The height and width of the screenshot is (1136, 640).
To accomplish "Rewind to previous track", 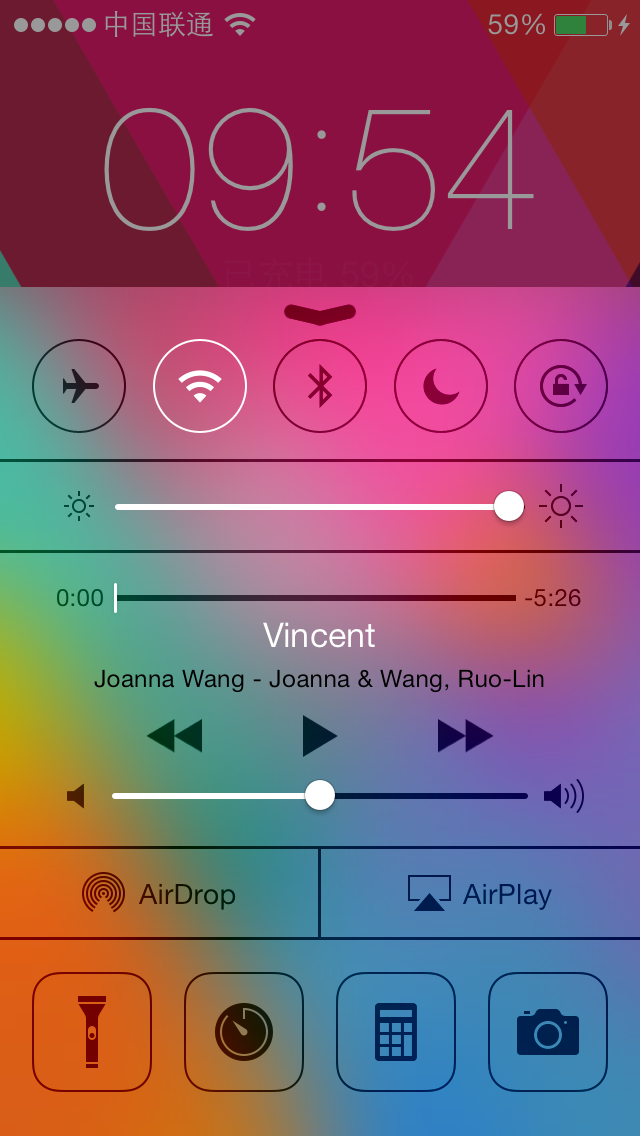I will [175, 735].
